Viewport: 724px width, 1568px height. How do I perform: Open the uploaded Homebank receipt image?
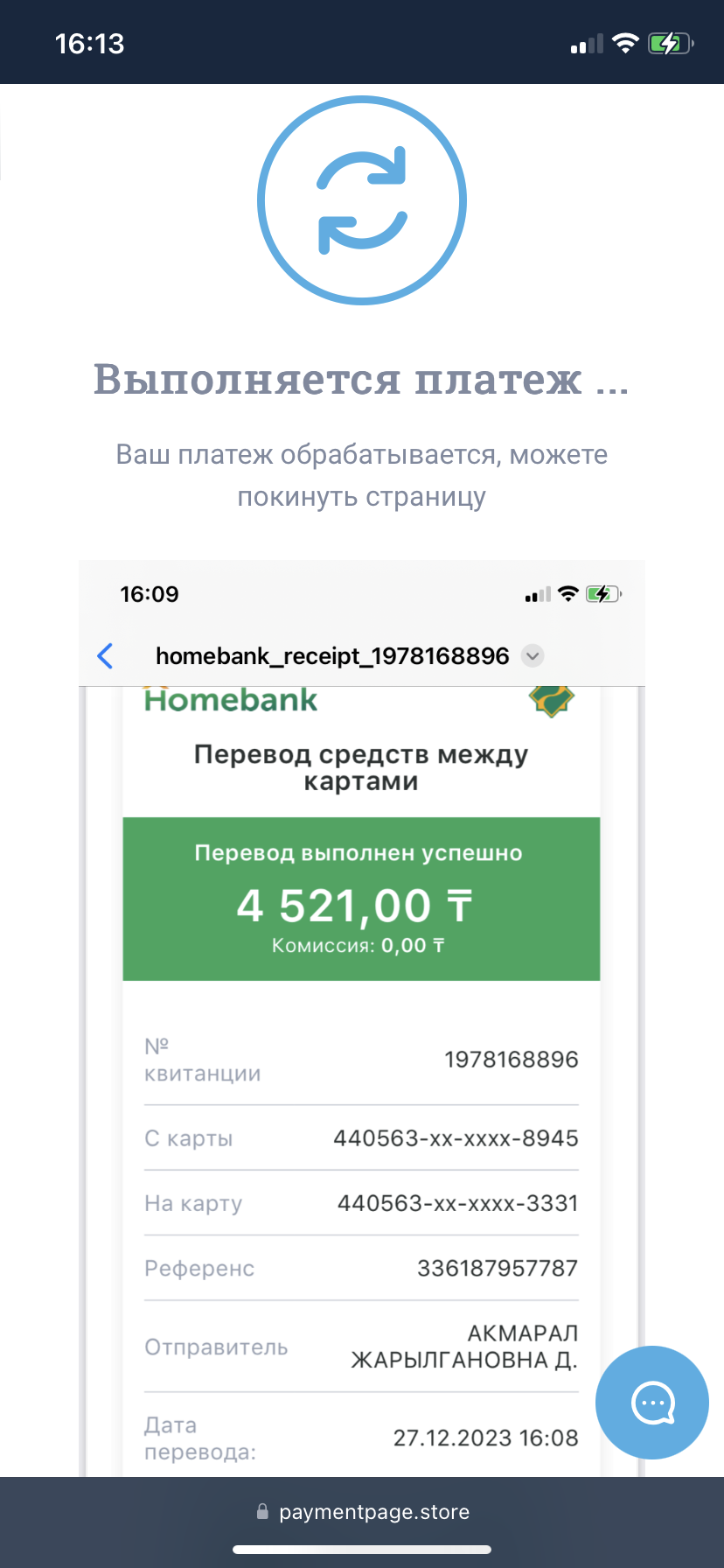362,1018
